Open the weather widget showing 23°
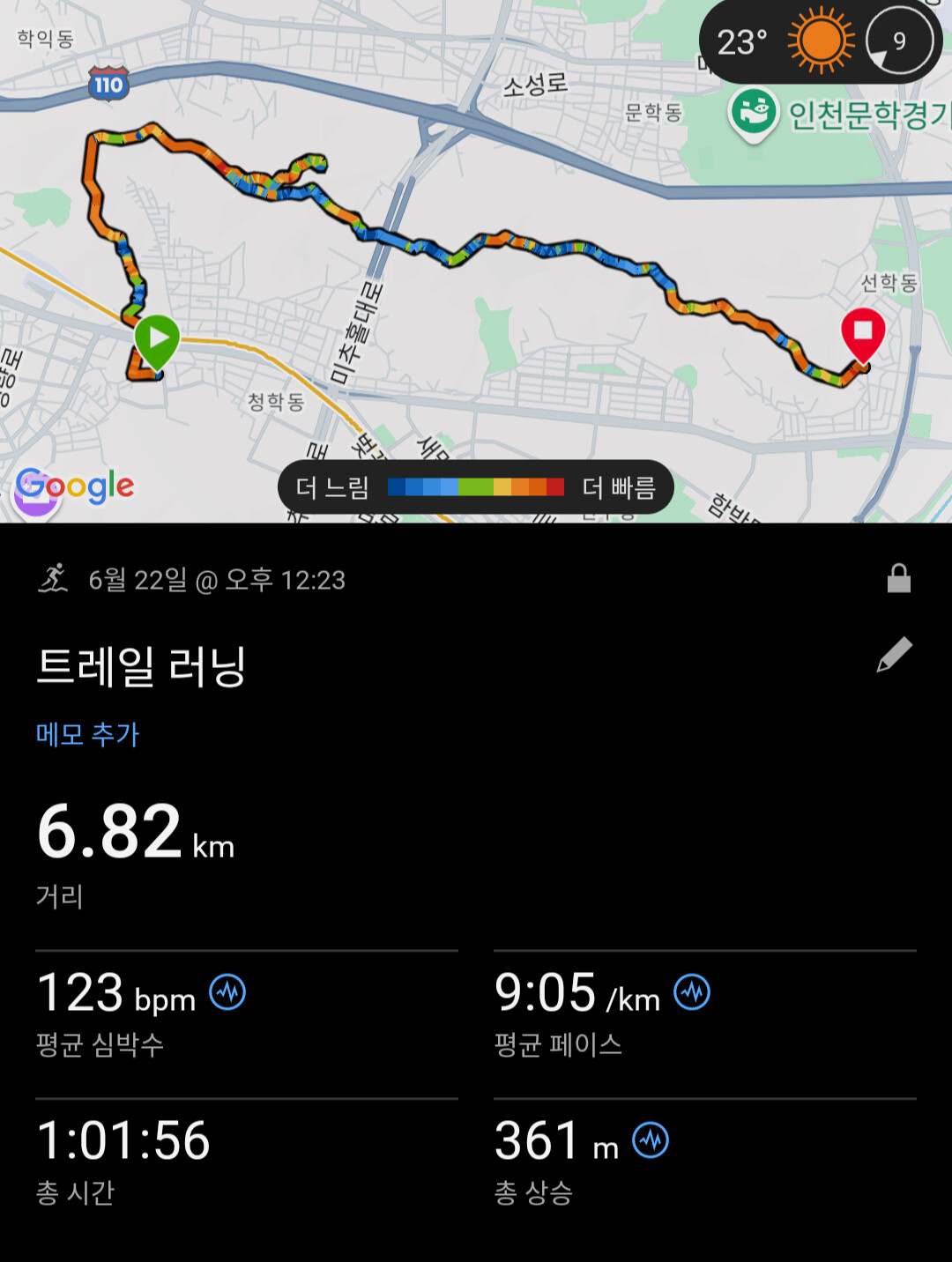952x1262 pixels. point(820,41)
